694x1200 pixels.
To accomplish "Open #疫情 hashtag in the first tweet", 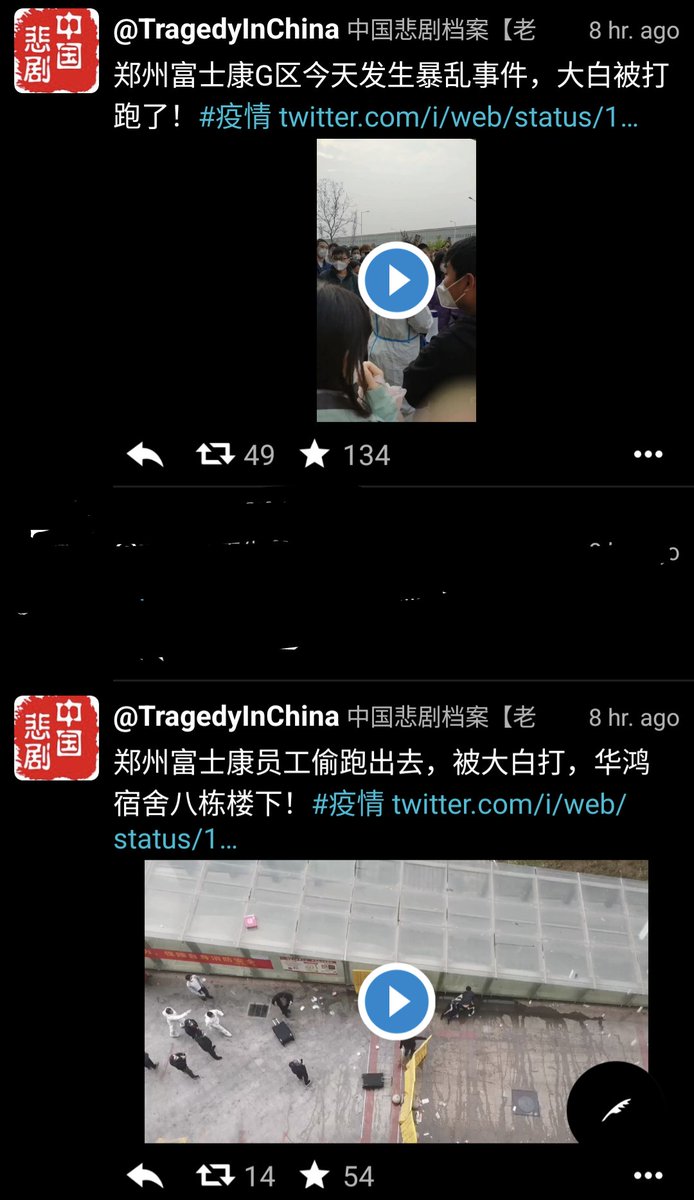I will 235,117.
